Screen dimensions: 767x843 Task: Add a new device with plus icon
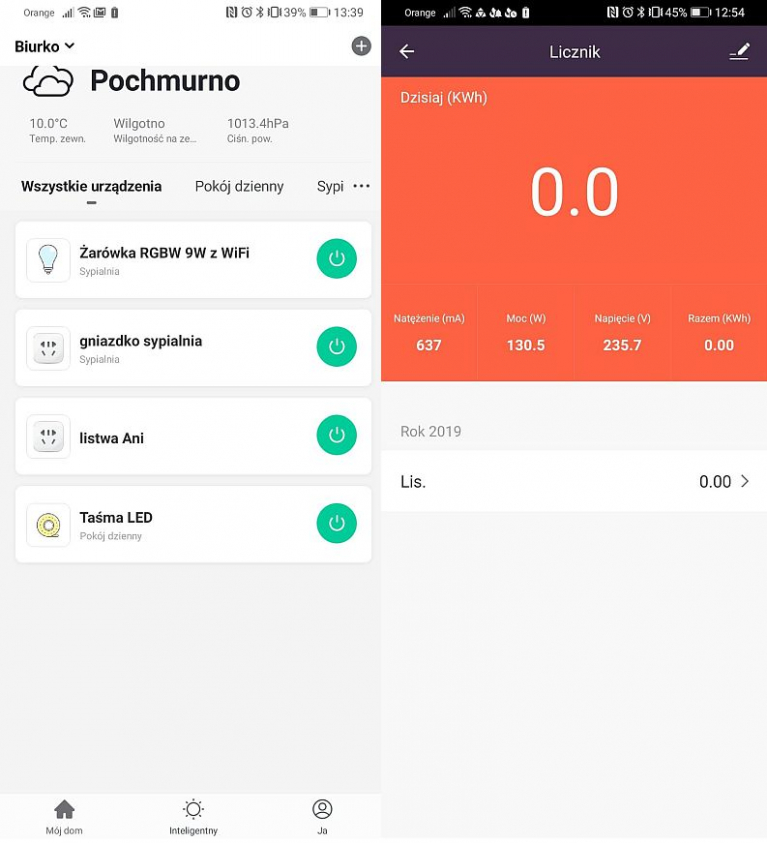(x=361, y=46)
